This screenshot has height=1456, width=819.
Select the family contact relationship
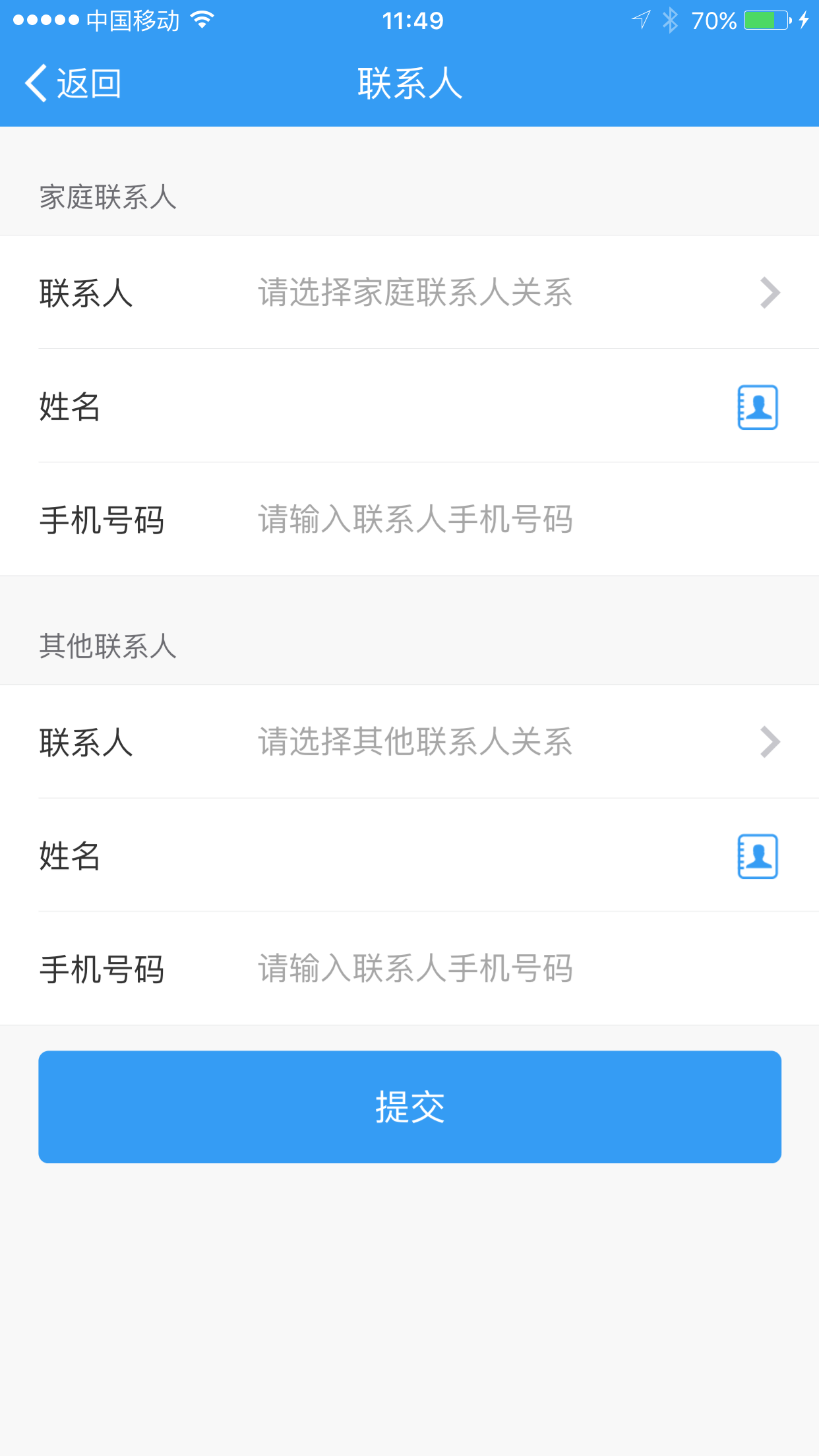click(x=409, y=293)
